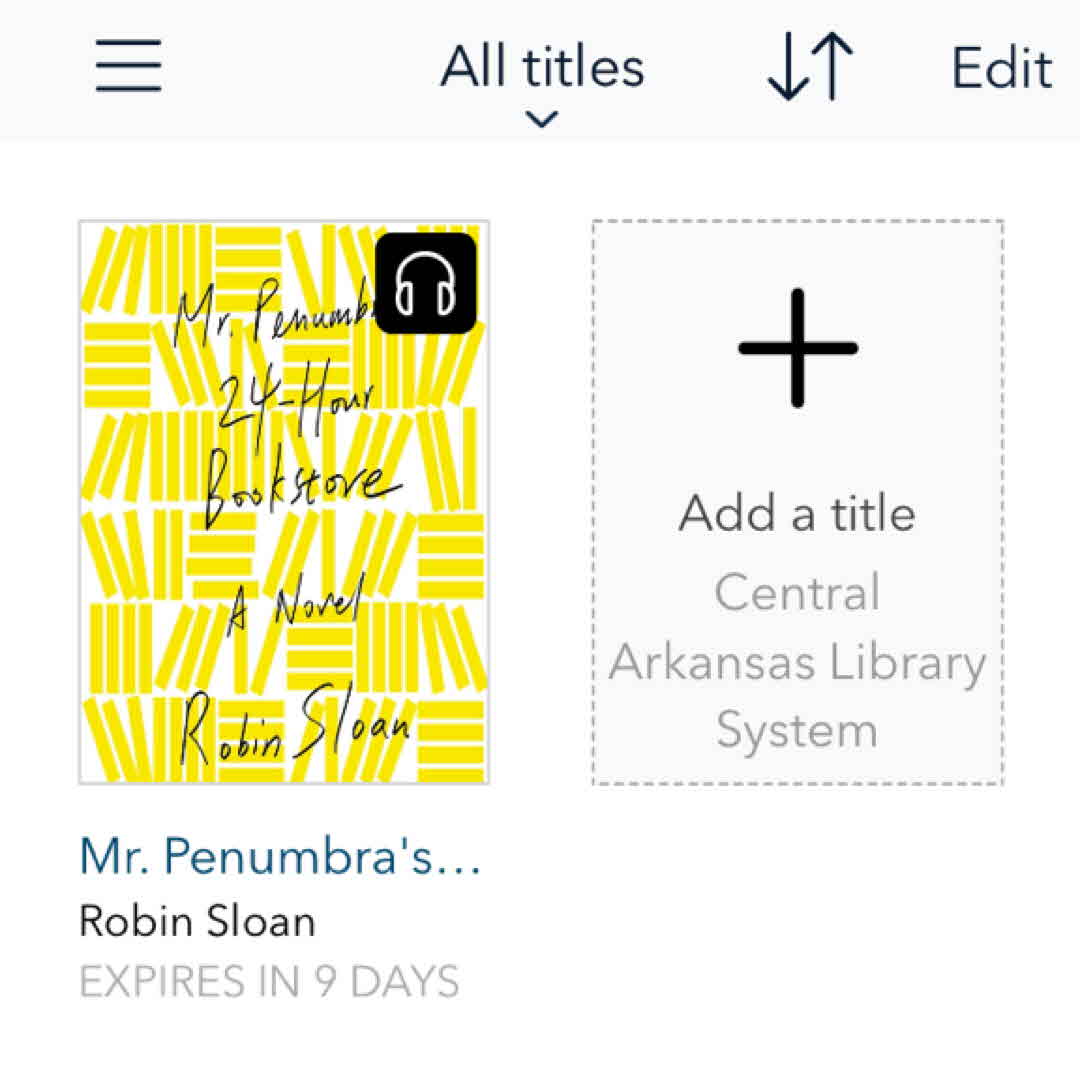Open the Mr. Penumbra's title link

tap(280, 858)
